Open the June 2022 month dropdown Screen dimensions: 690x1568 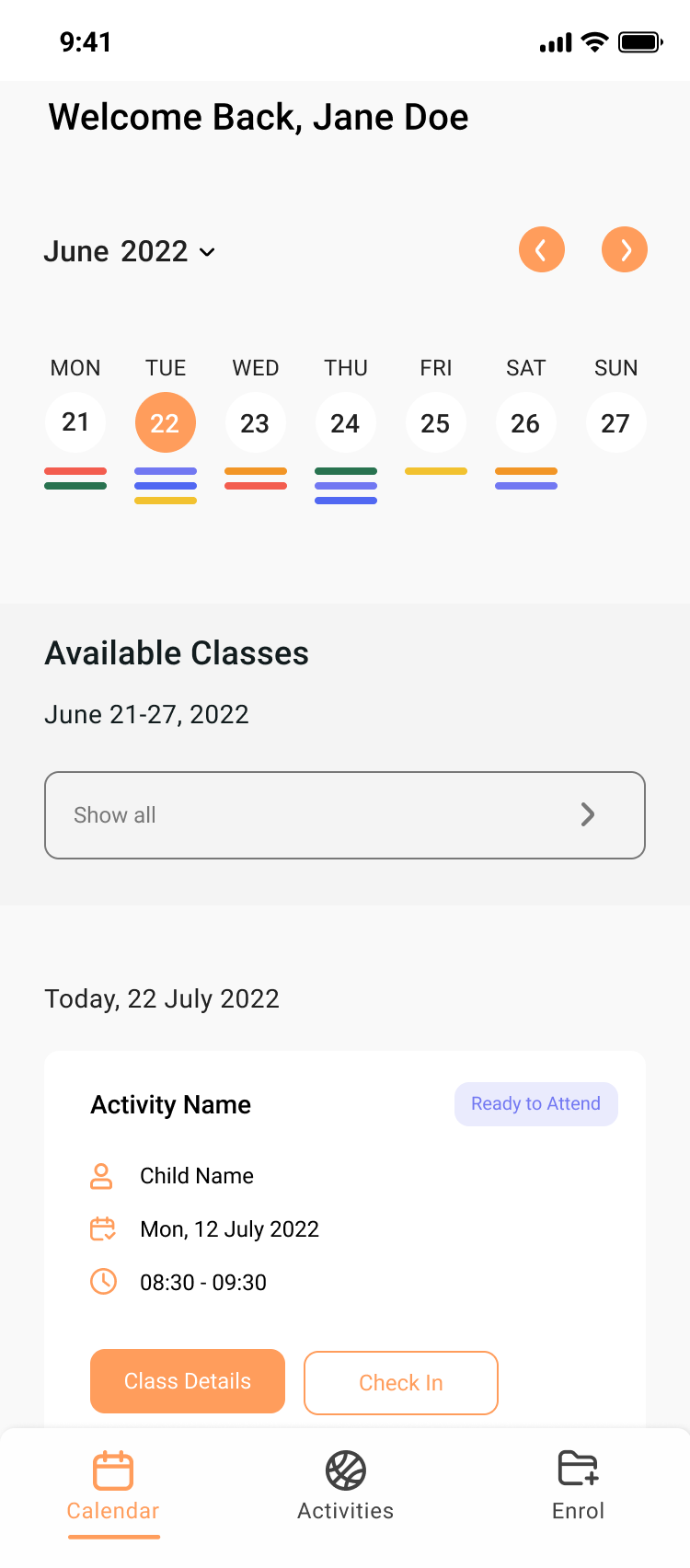130,251
